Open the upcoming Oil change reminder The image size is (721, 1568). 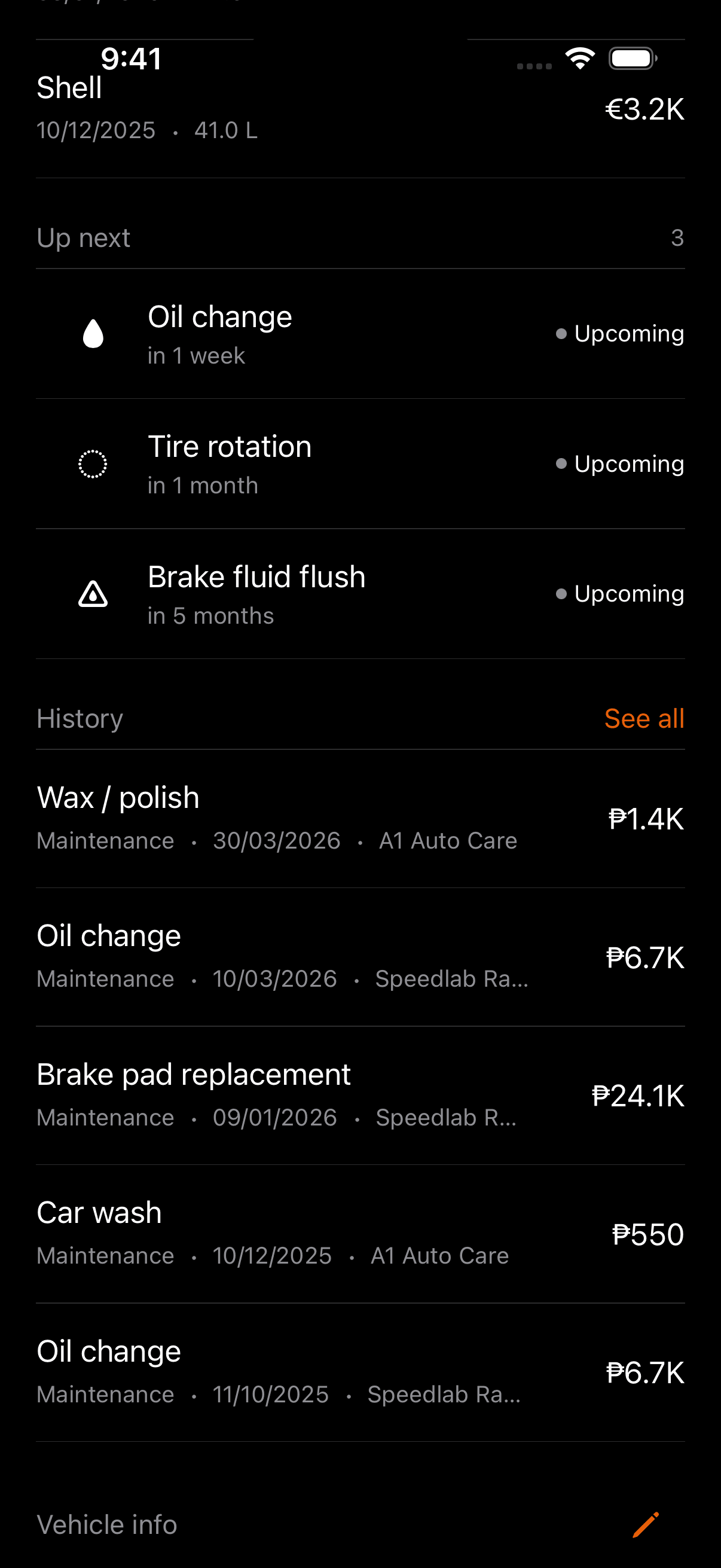pyautogui.click(x=360, y=334)
